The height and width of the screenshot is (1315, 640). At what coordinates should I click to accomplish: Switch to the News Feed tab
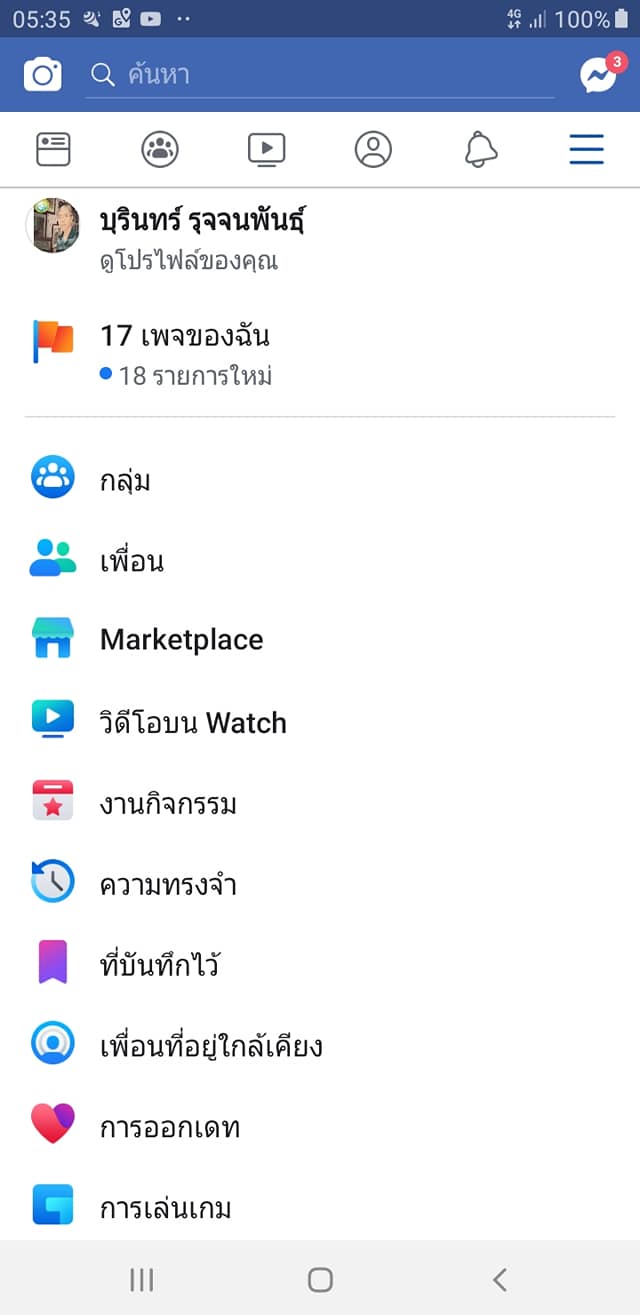53,149
